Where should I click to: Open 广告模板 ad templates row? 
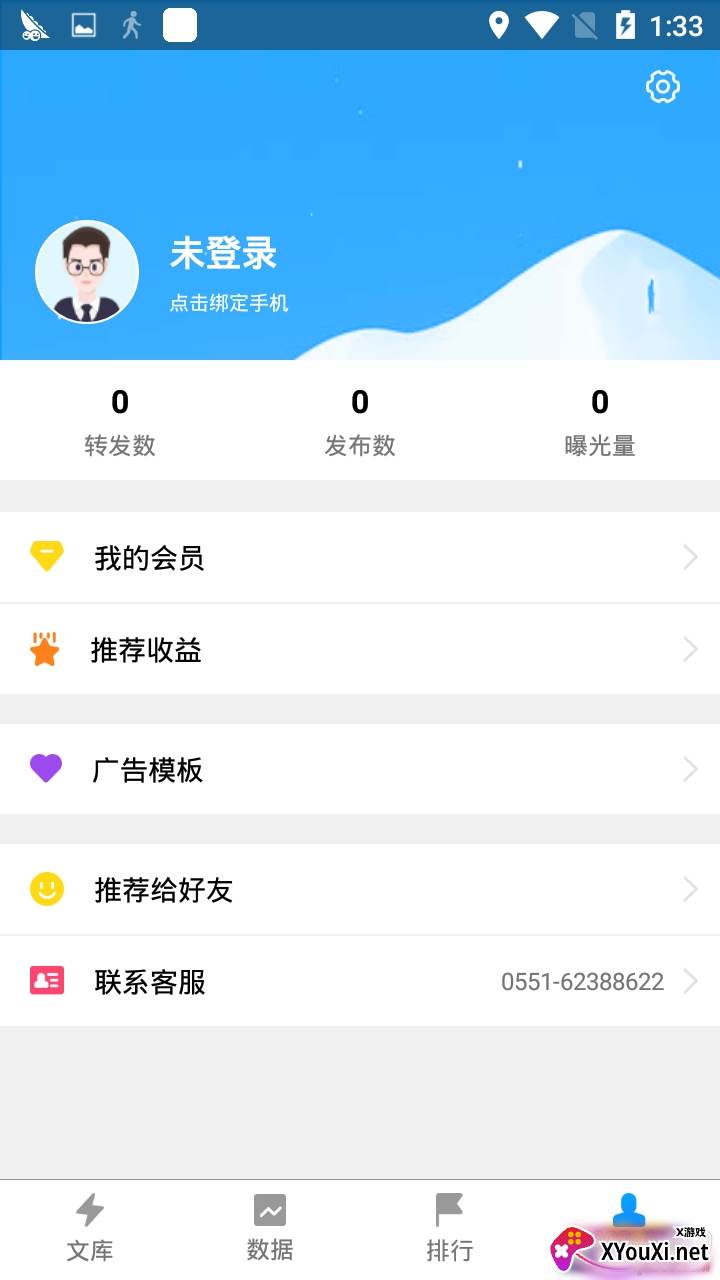click(x=360, y=769)
